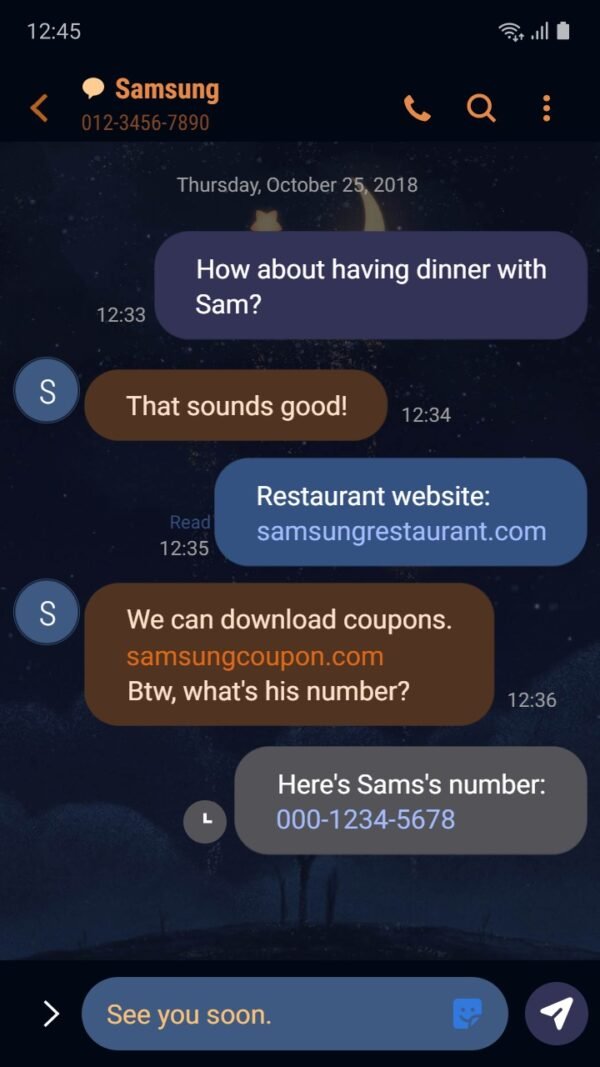Search within this conversation
Viewport: 600px width, 1067px height.
[x=481, y=107]
